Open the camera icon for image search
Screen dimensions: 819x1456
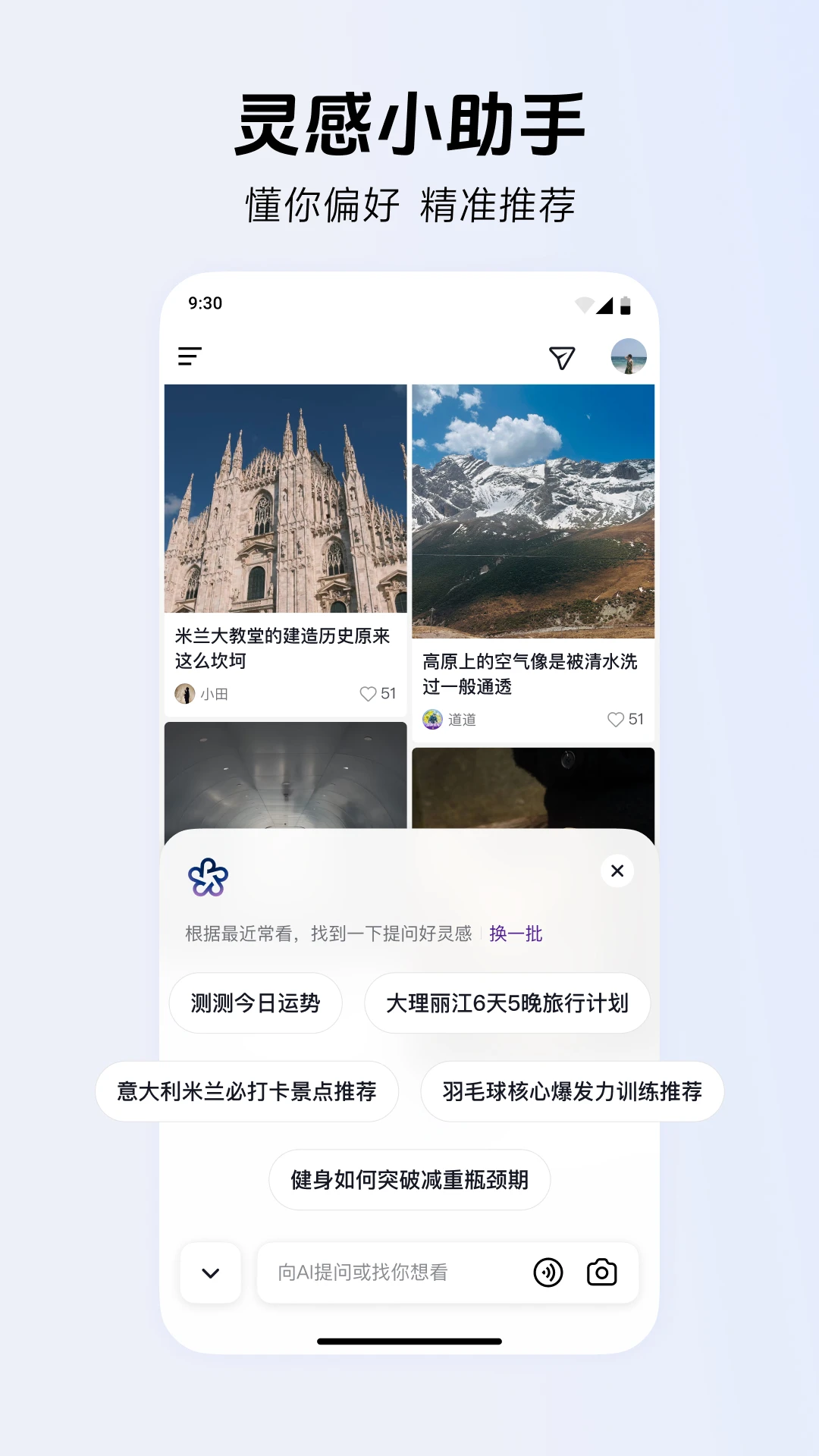point(603,1273)
